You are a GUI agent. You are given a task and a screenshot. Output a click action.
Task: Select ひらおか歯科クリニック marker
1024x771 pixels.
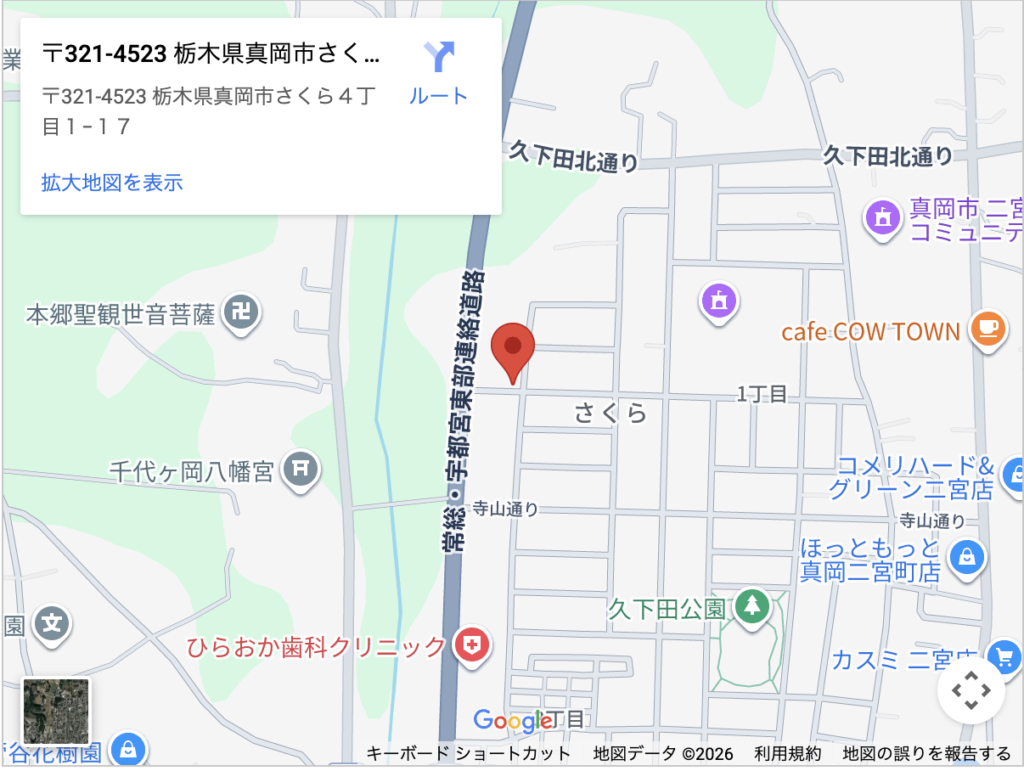469,646
